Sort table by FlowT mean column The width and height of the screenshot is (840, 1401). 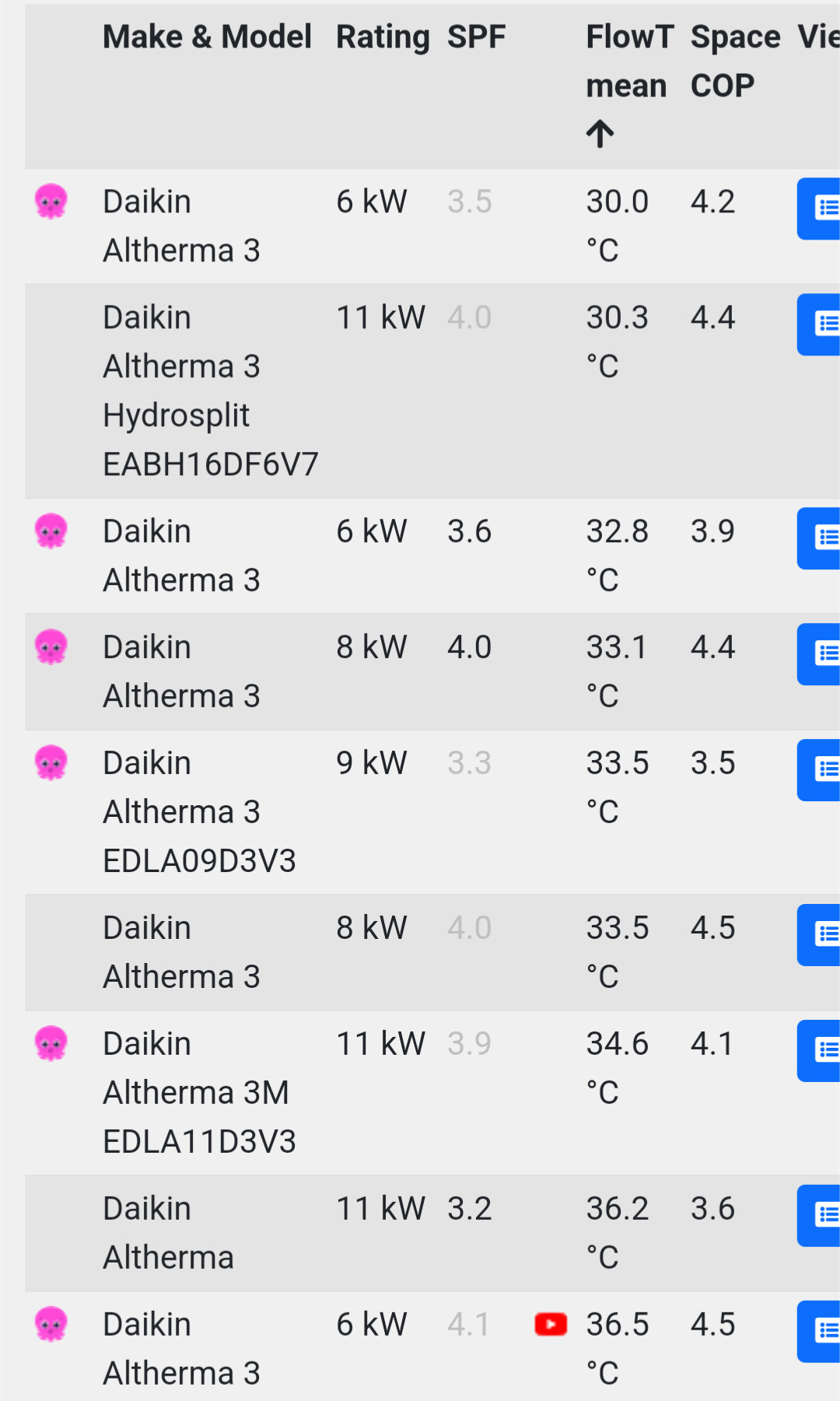coord(629,85)
